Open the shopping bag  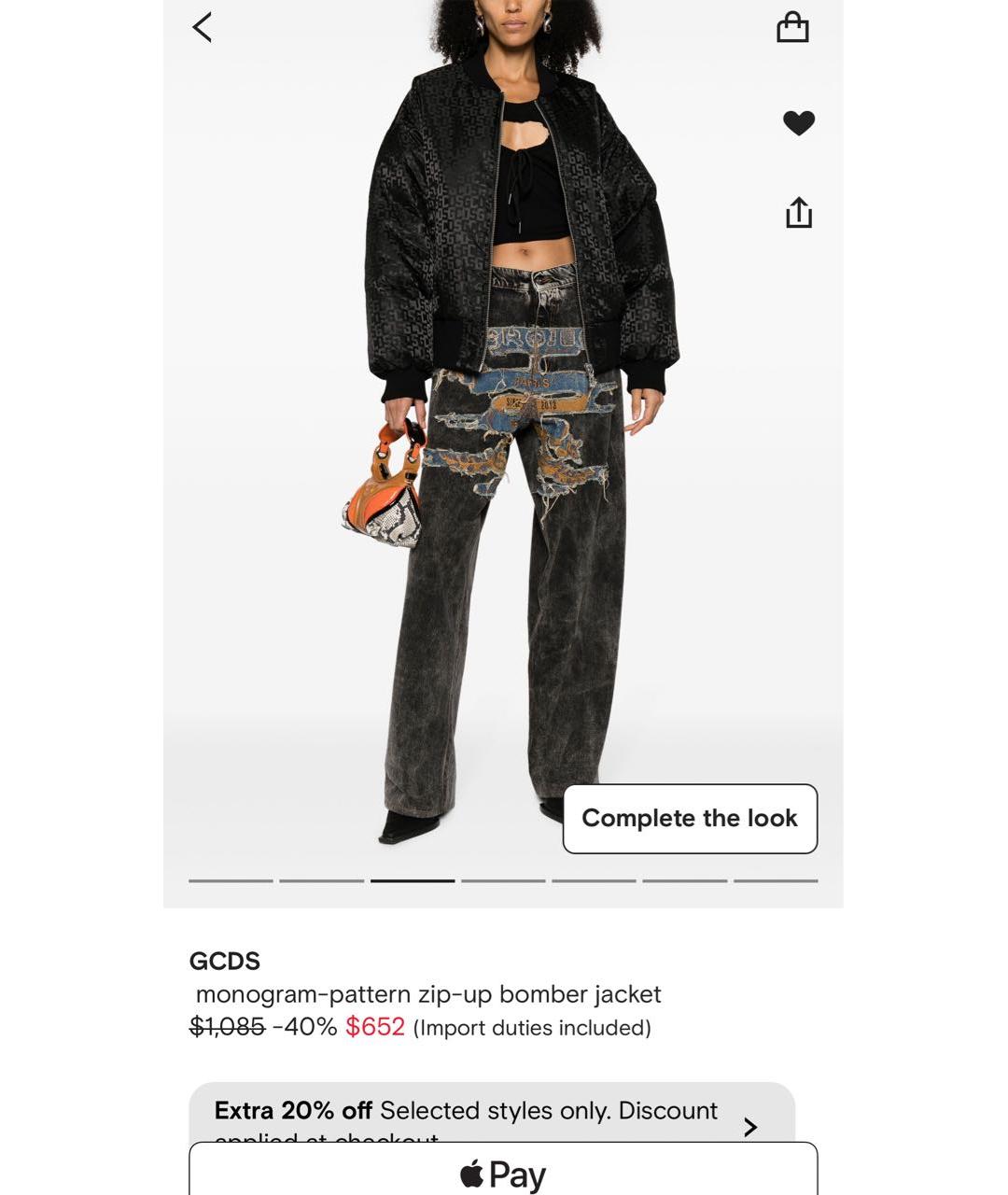click(x=792, y=27)
